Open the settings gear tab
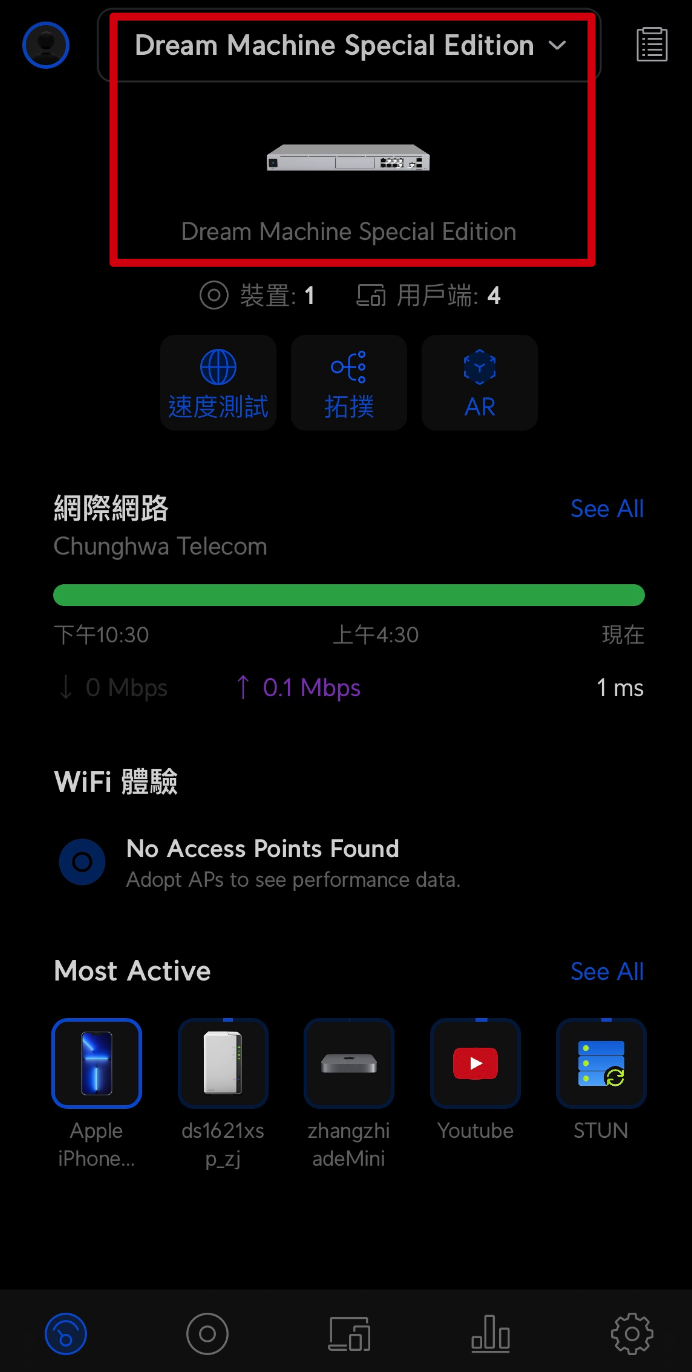692x1372 pixels. [x=632, y=1333]
